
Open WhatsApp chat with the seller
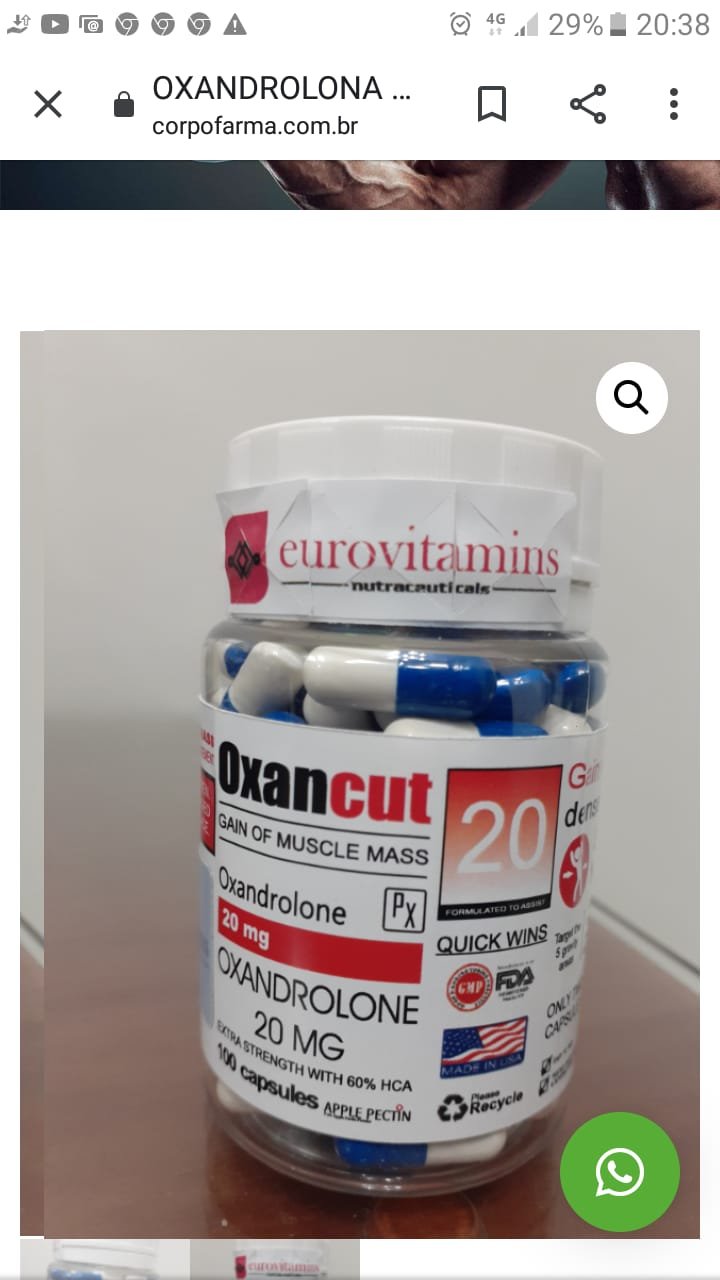620,1171
